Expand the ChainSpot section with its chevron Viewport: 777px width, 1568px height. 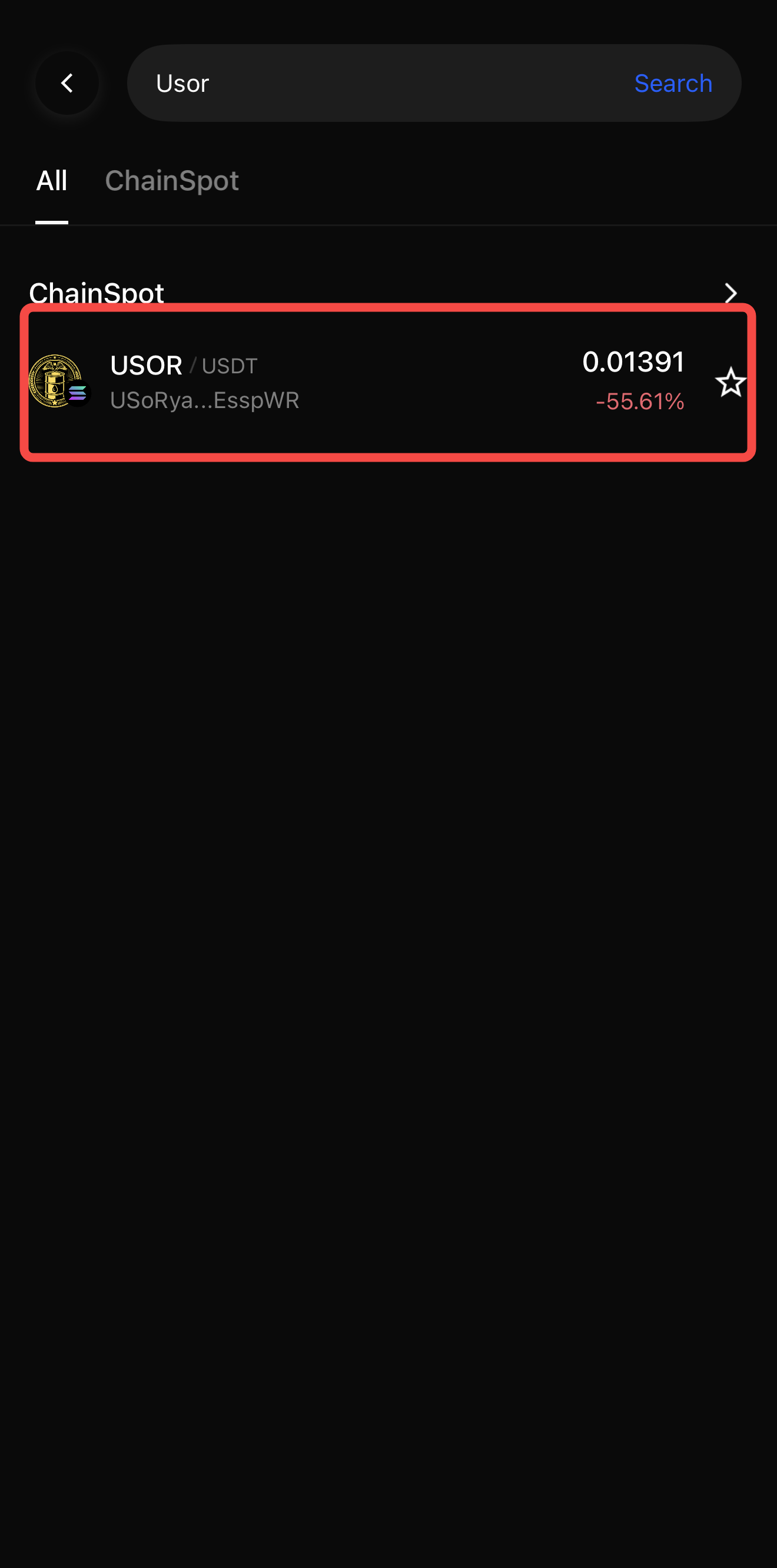point(730,293)
